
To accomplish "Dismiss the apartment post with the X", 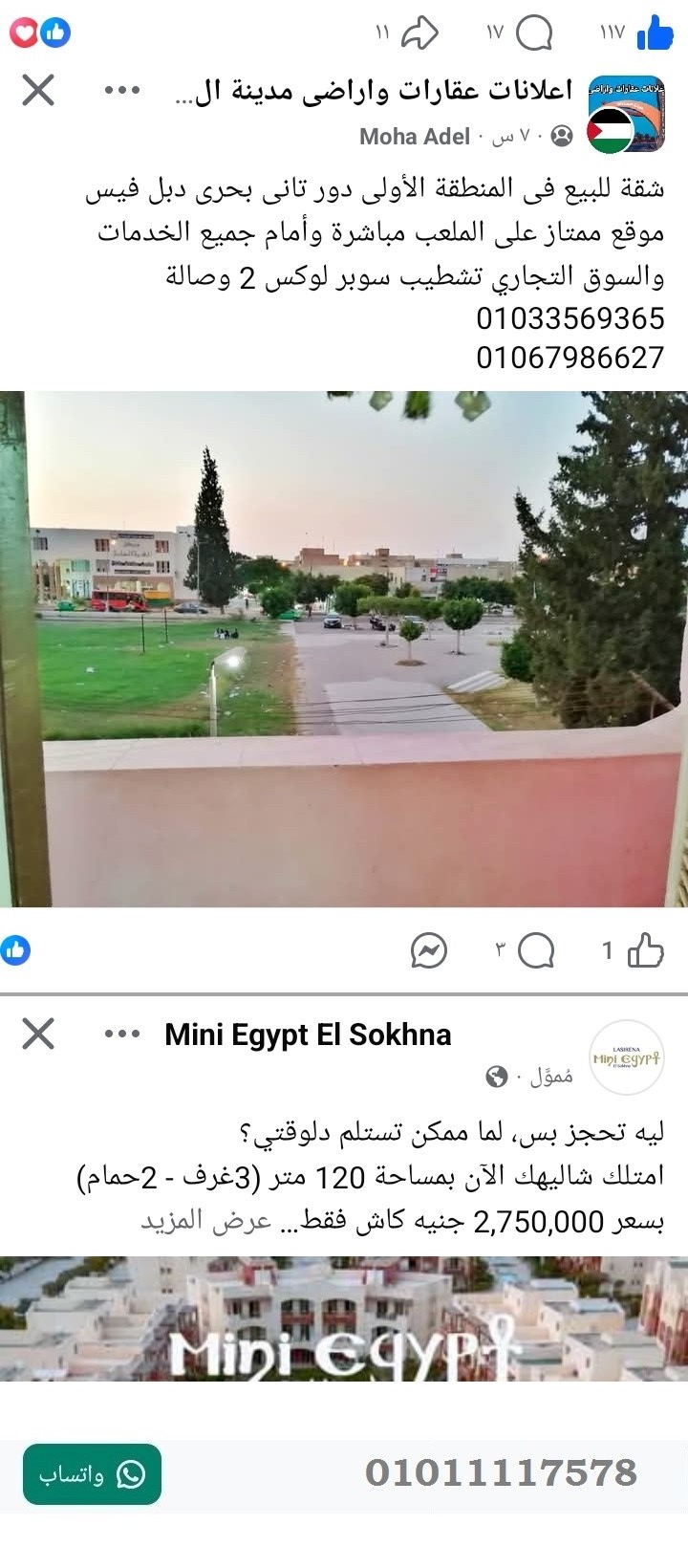I will (x=36, y=91).
